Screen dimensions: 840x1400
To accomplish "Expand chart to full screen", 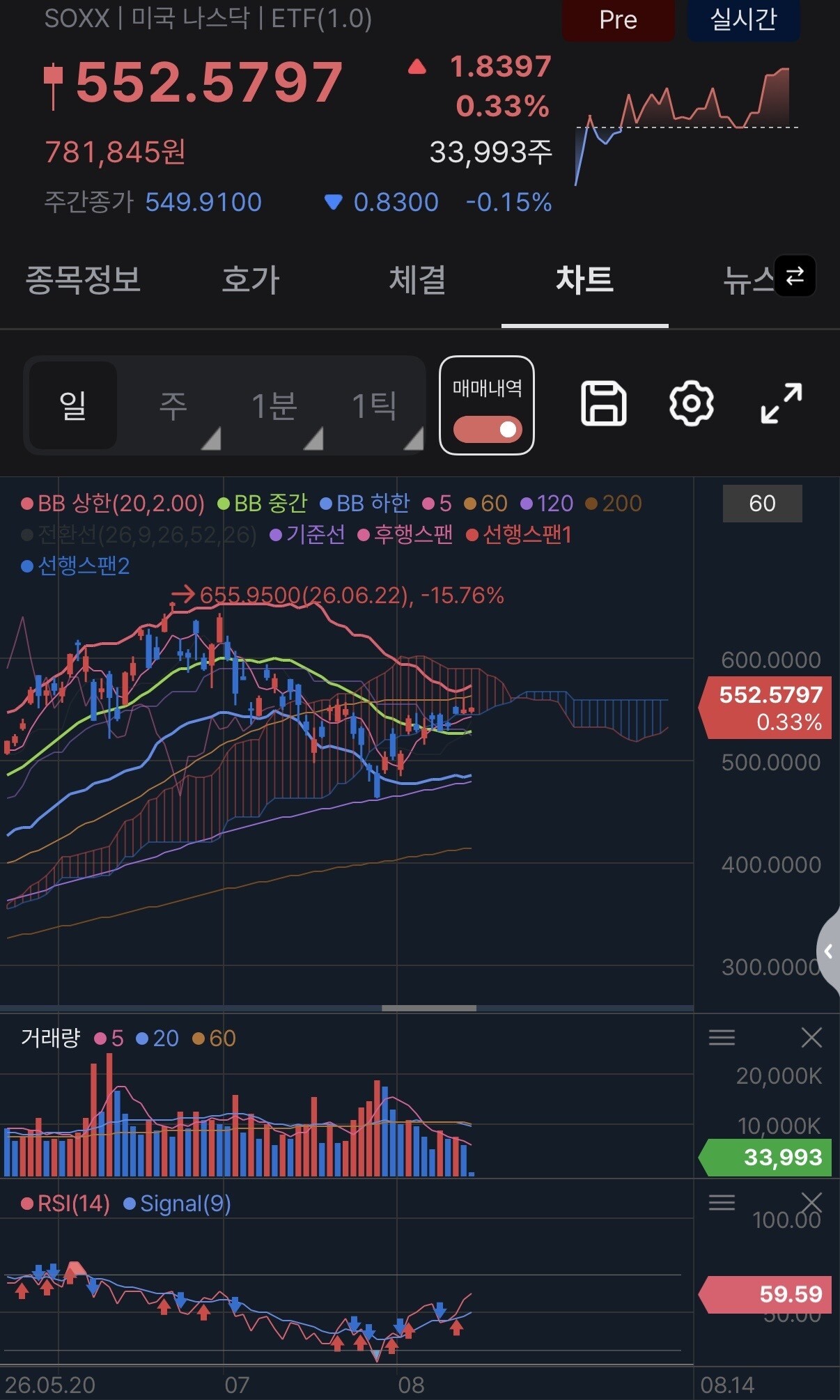I will [x=781, y=403].
